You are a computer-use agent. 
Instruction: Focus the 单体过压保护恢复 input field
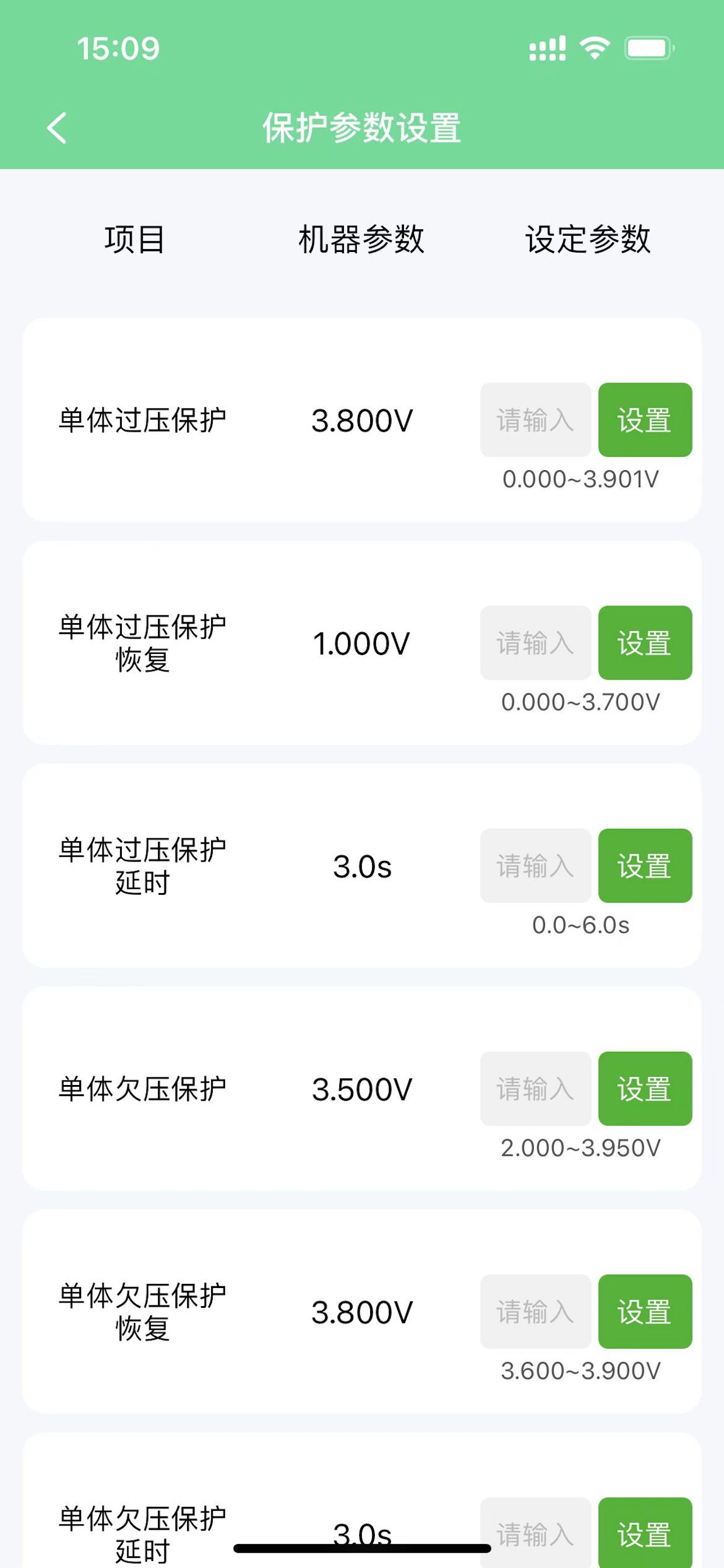(x=535, y=642)
